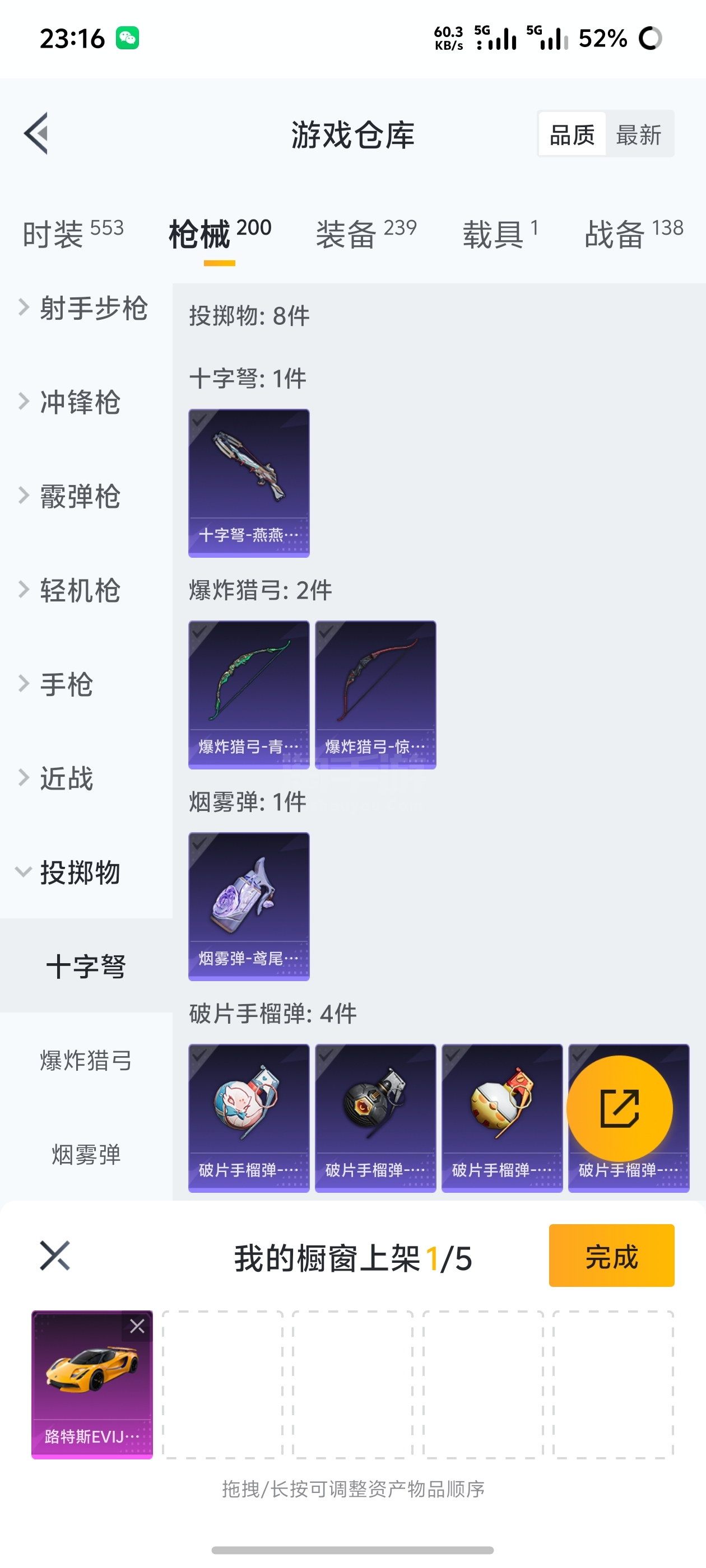Switch to the 时装 tab
The width and height of the screenshot is (706, 1568).
[x=72, y=233]
